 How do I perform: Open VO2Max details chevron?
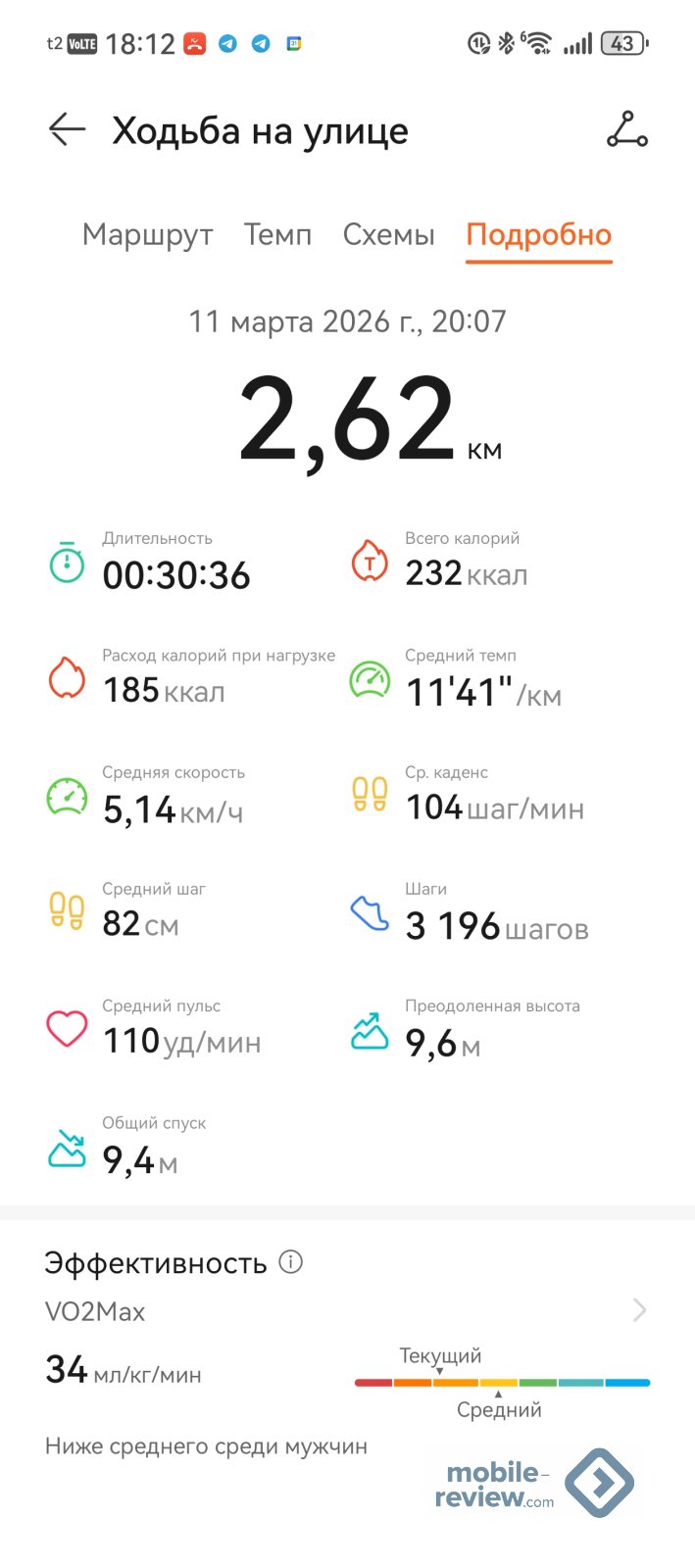(640, 1310)
